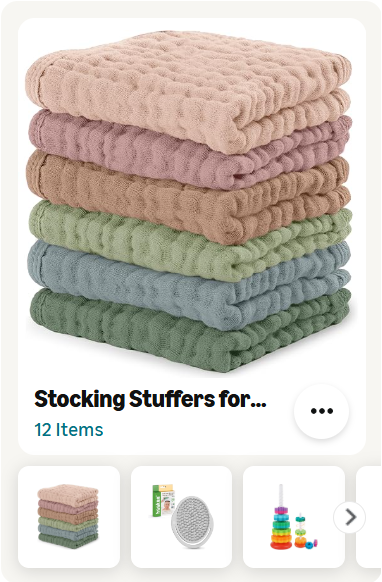Select the rainbow stacking toy thumbnail
The image size is (382, 582).
pyautogui.click(x=294, y=517)
